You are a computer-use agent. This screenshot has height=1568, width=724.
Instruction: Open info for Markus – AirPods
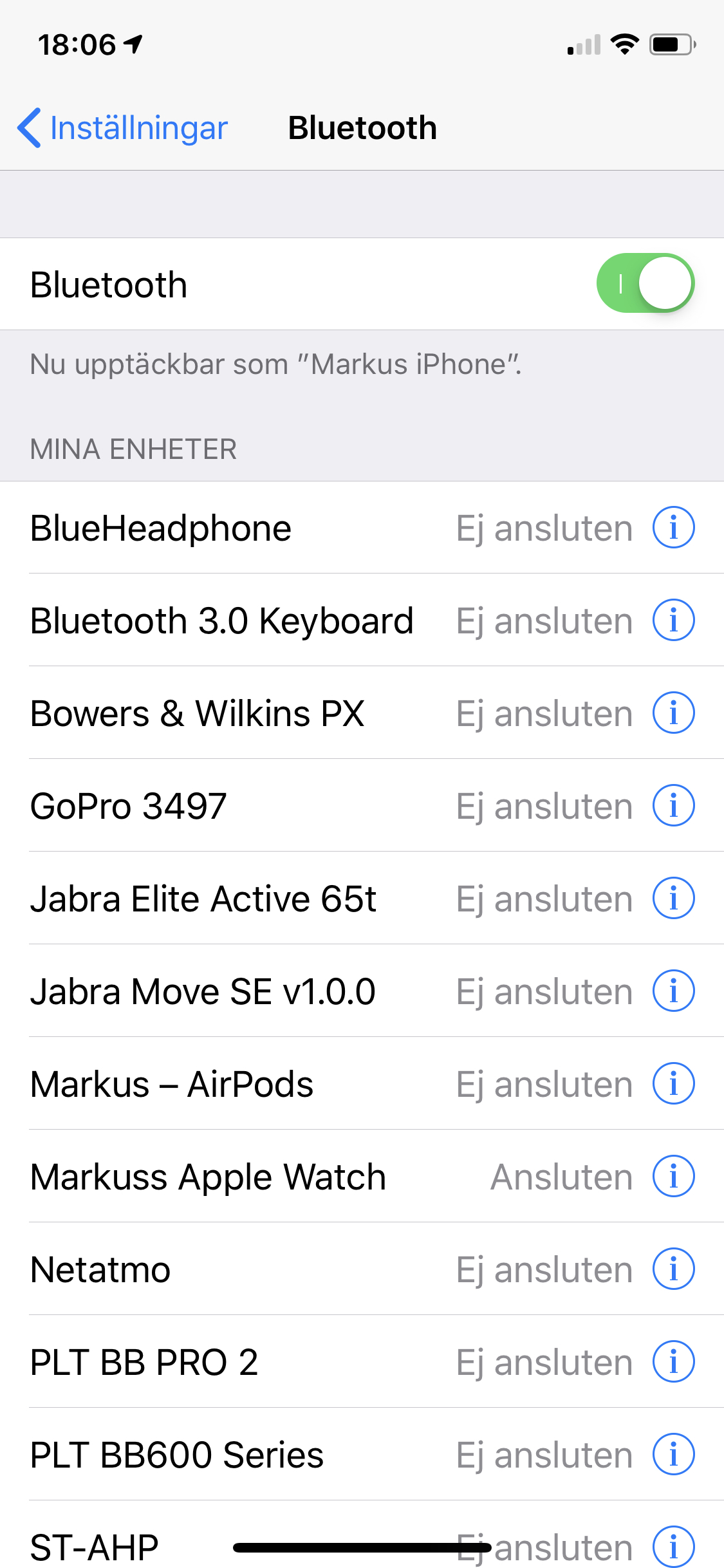click(x=673, y=1083)
